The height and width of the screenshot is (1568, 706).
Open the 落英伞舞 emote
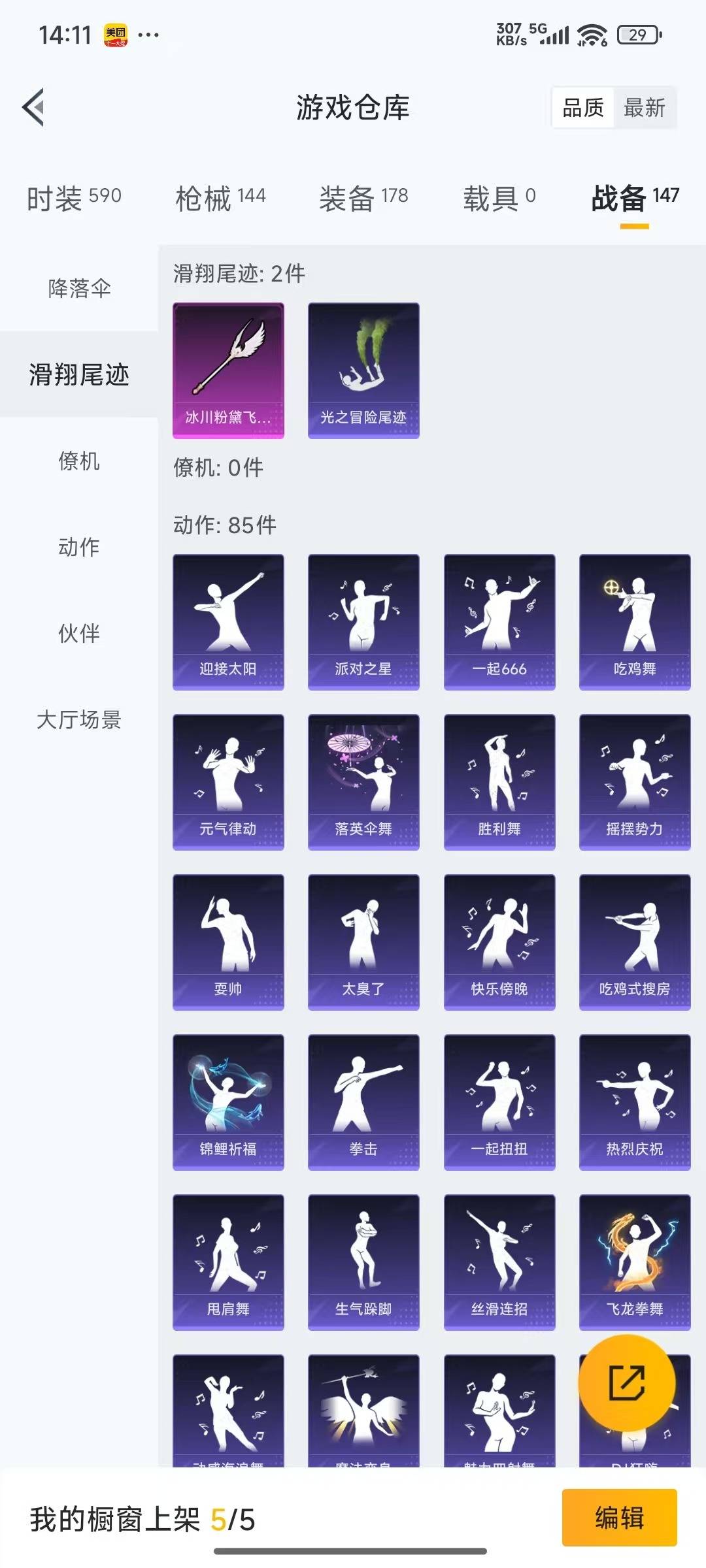[x=363, y=781]
